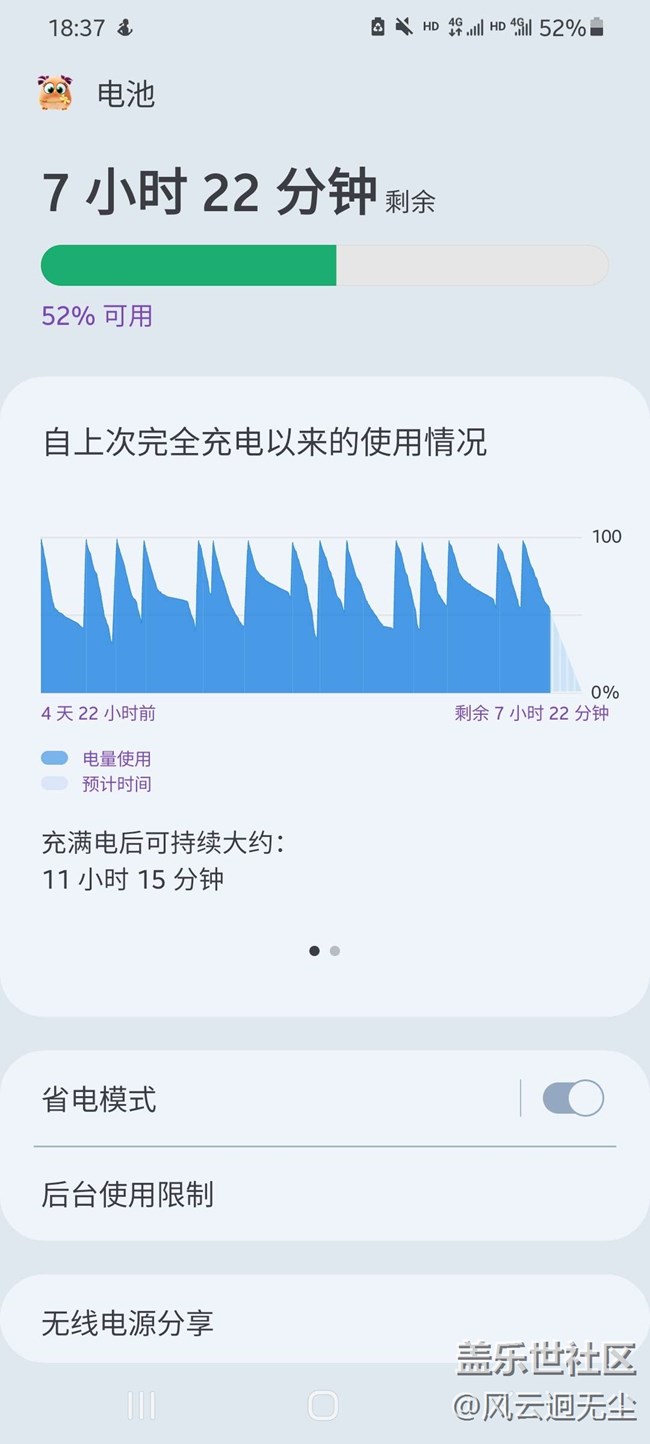Open 无线电源分享
This screenshot has width=650, height=1444.
point(325,1322)
